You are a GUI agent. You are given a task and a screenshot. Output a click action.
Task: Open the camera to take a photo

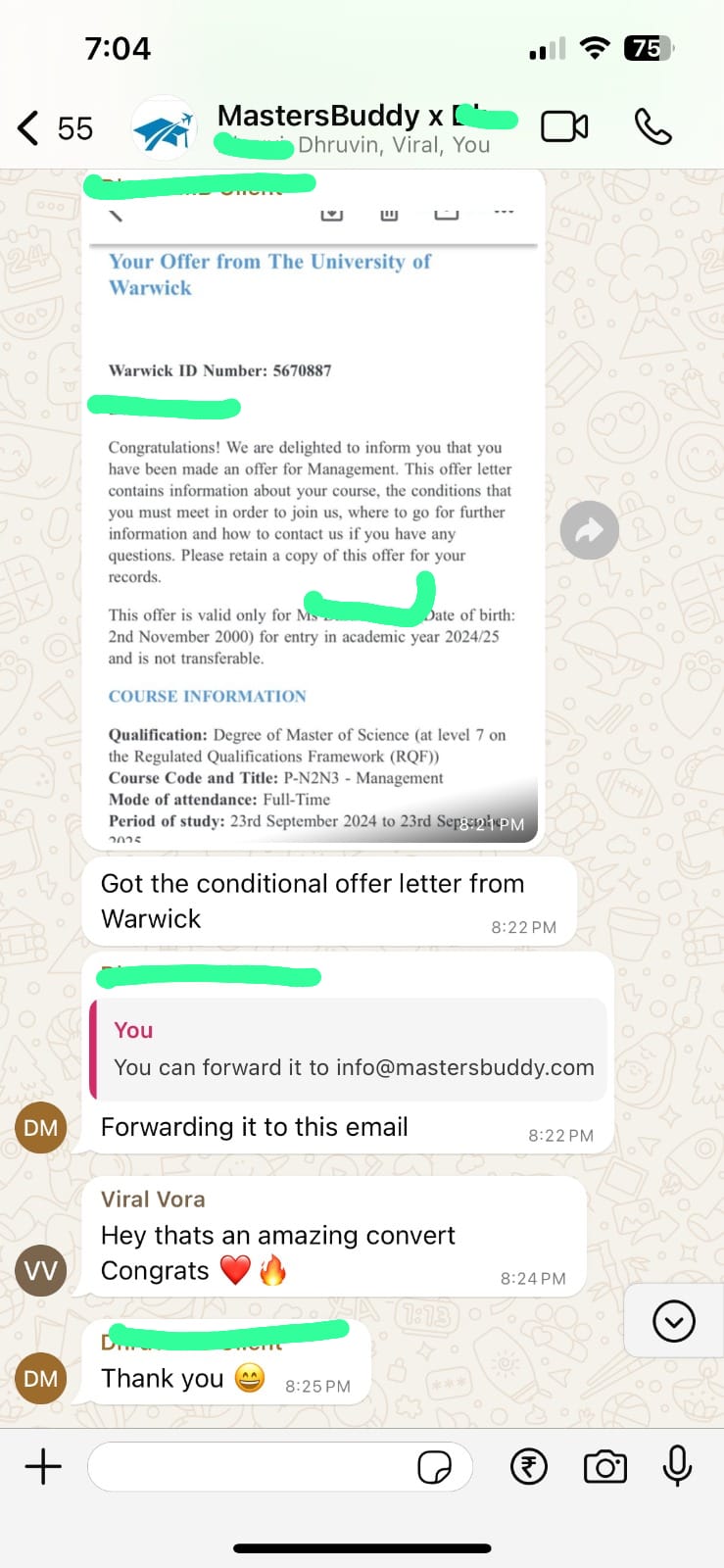tap(605, 1466)
